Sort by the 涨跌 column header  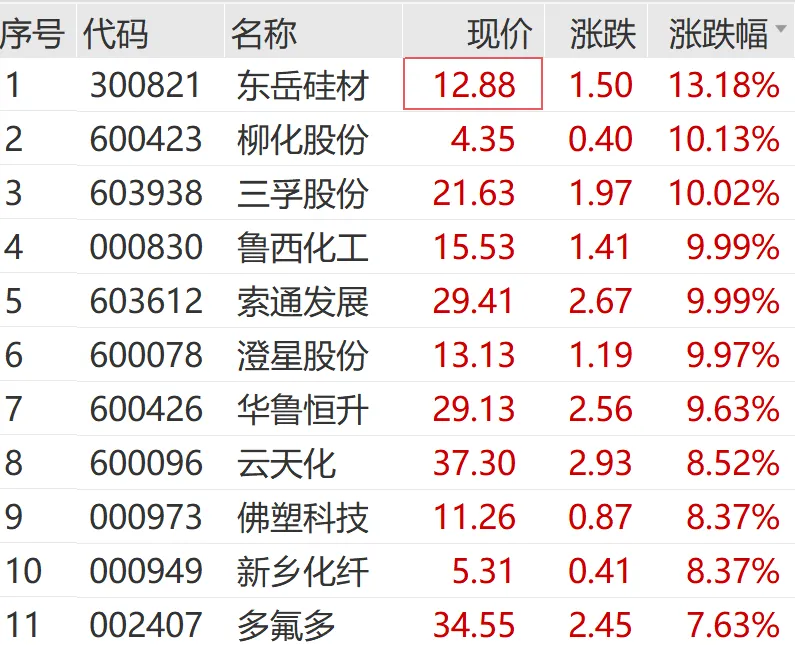coord(602,34)
